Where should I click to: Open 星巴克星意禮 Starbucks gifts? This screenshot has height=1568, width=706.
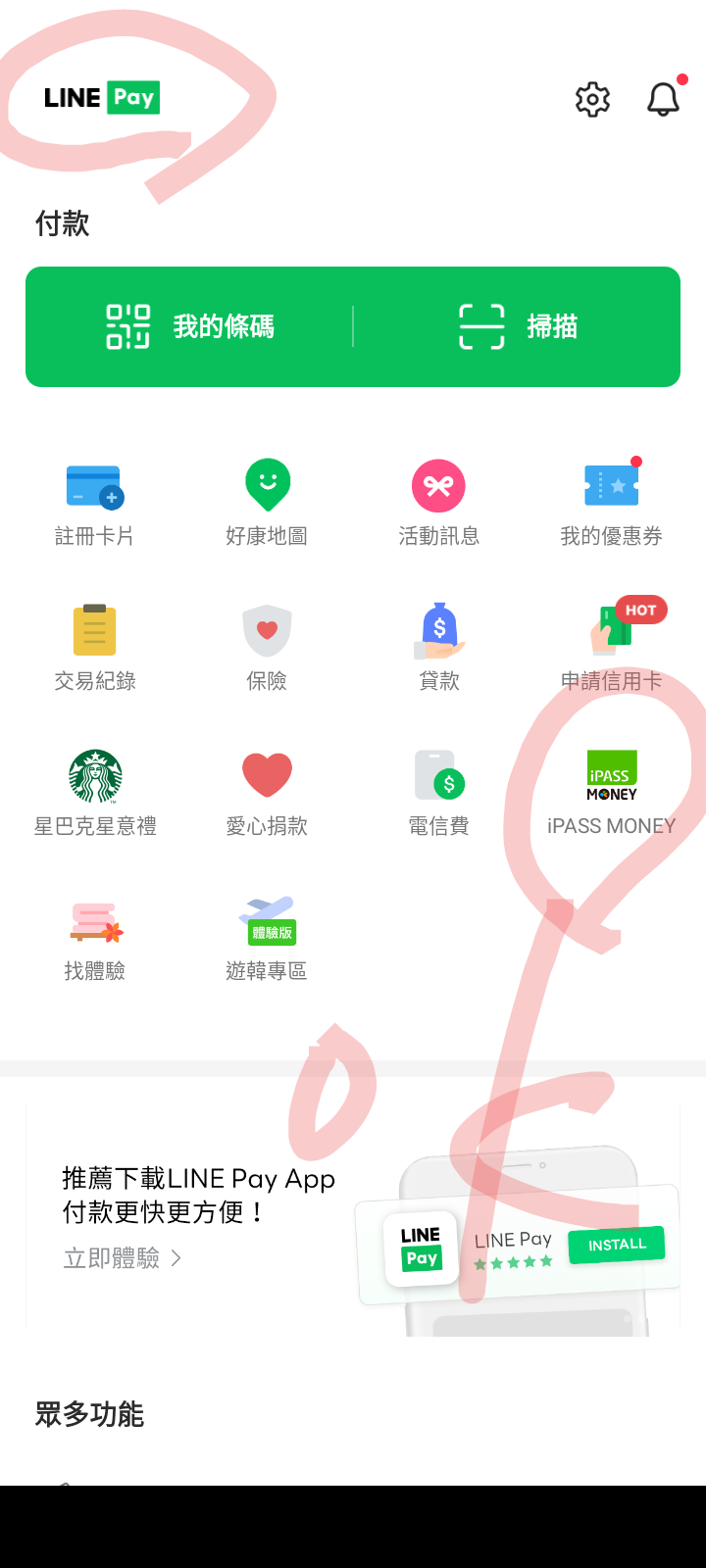pos(94,793)
